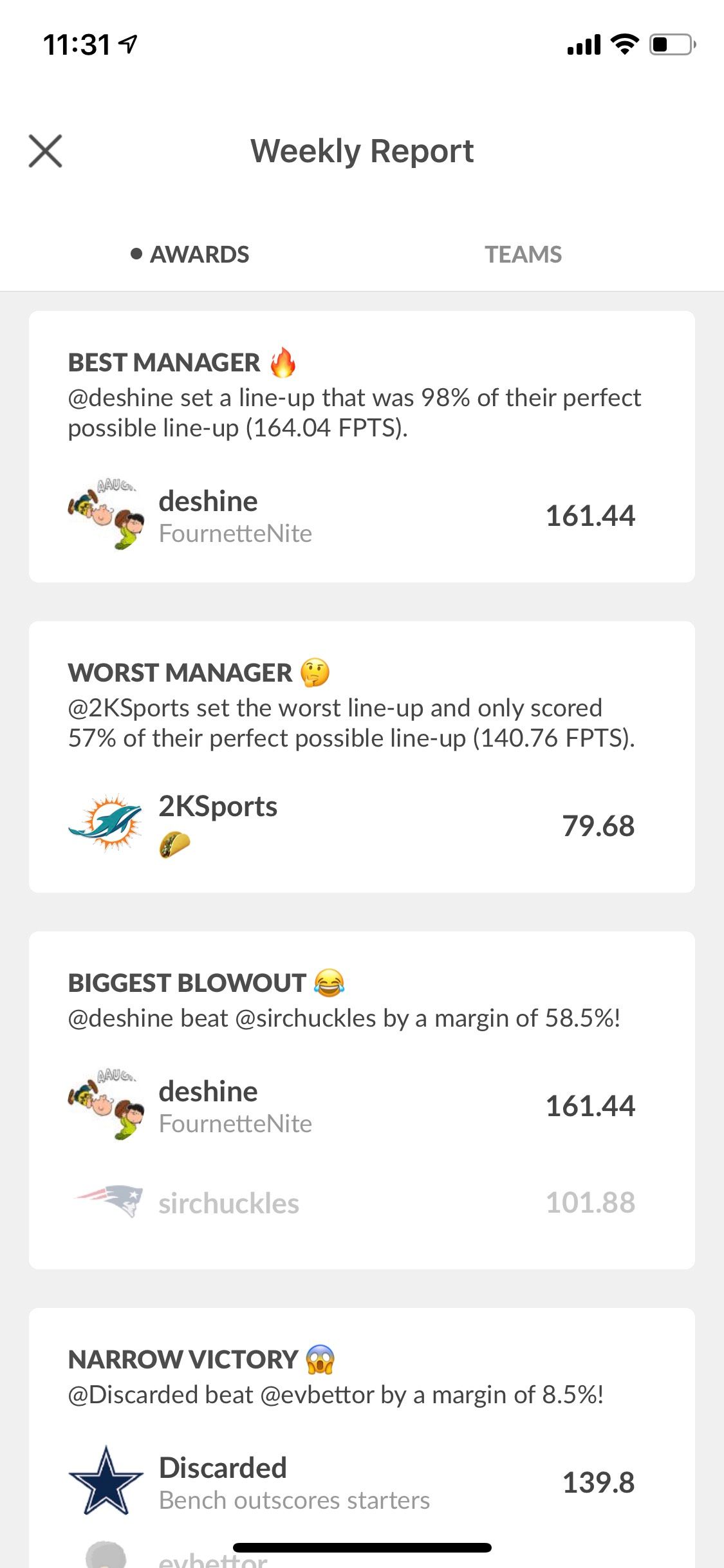The width and height of the screenshot is (724, 1568).
Task: Open deshine's row in Biggest Blowout
Action: coord(351,1106)
